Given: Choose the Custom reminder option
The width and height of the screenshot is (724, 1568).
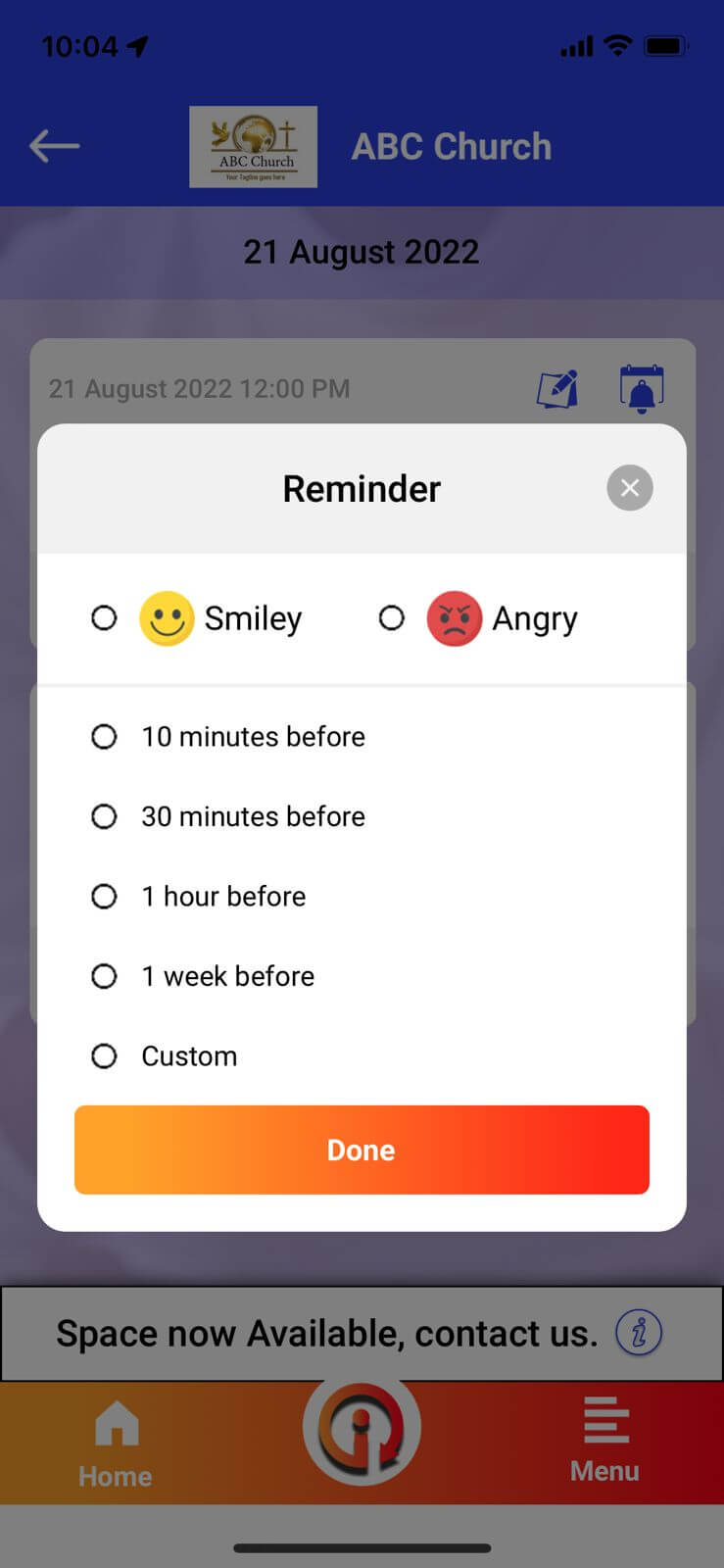Looking at the screenshot, I should (104, 1055).
